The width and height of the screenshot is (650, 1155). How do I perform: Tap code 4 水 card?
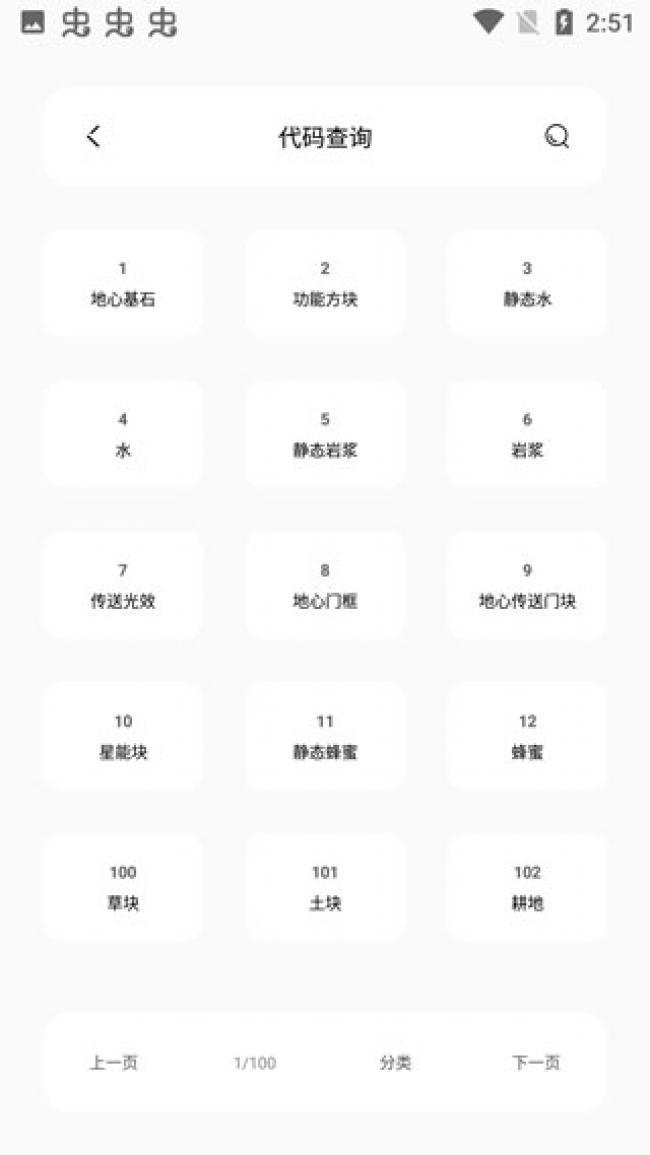coord(123,435)
